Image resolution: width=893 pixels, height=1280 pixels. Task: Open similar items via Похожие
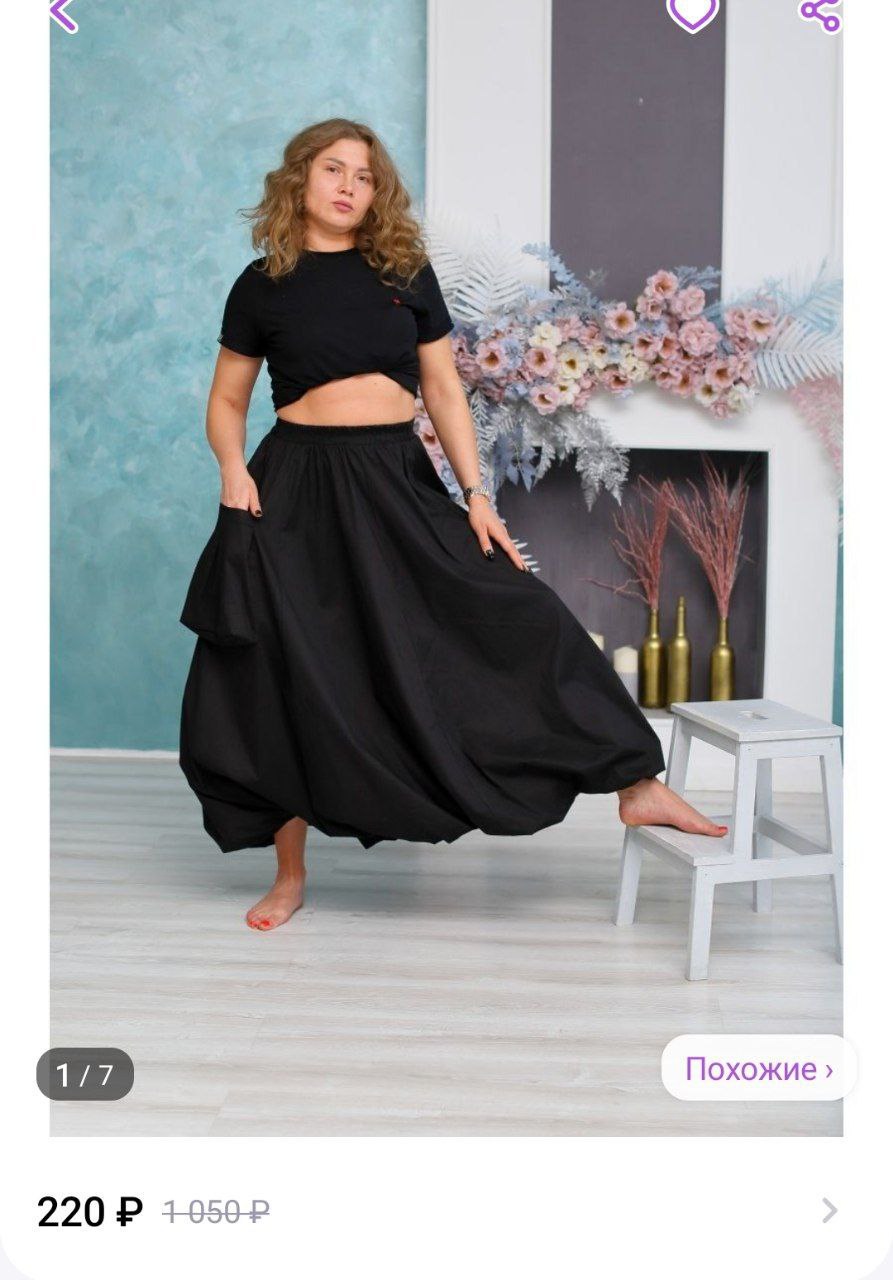point(758,1069)
